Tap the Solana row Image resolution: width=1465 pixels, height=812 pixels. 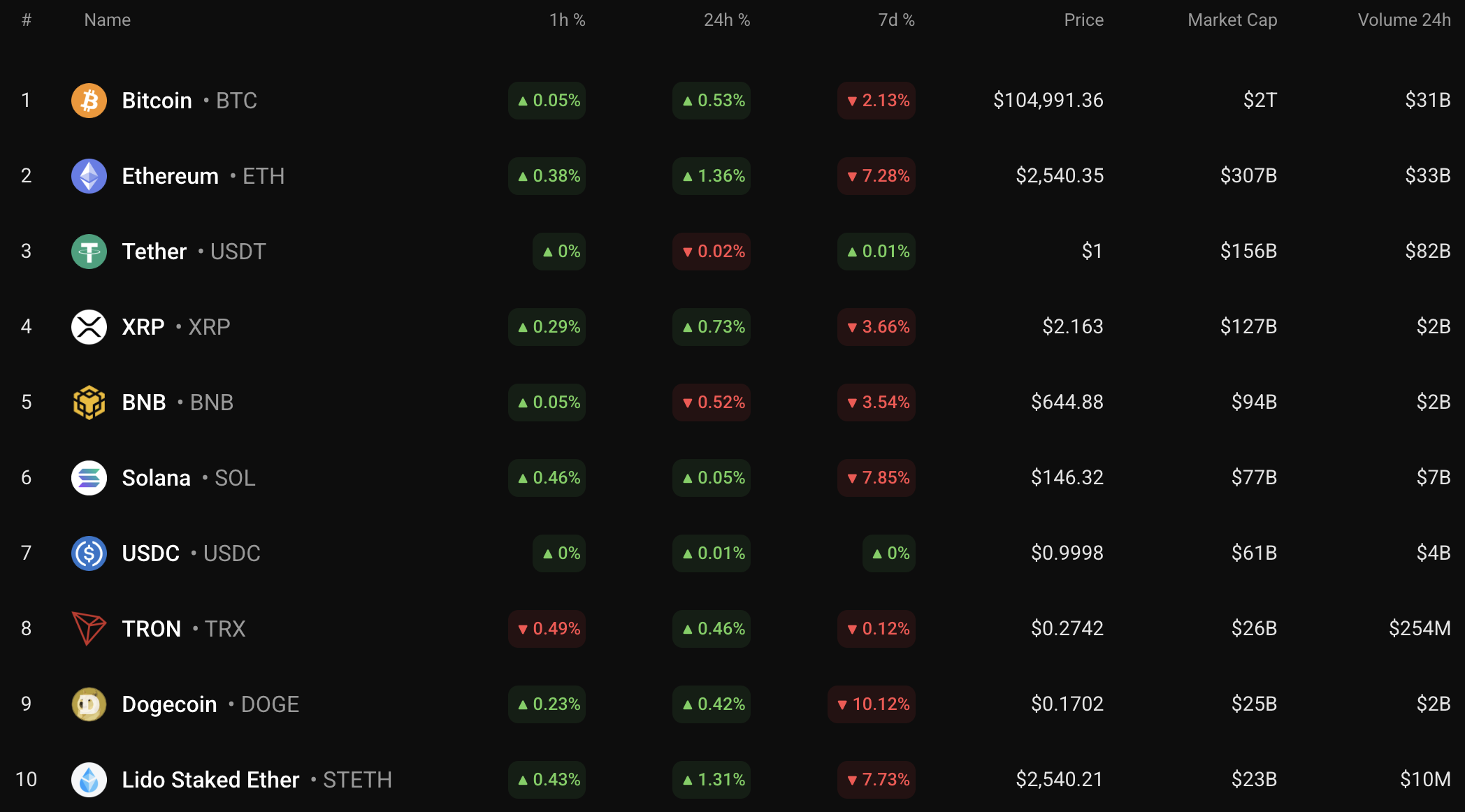[x=156, y=478]
